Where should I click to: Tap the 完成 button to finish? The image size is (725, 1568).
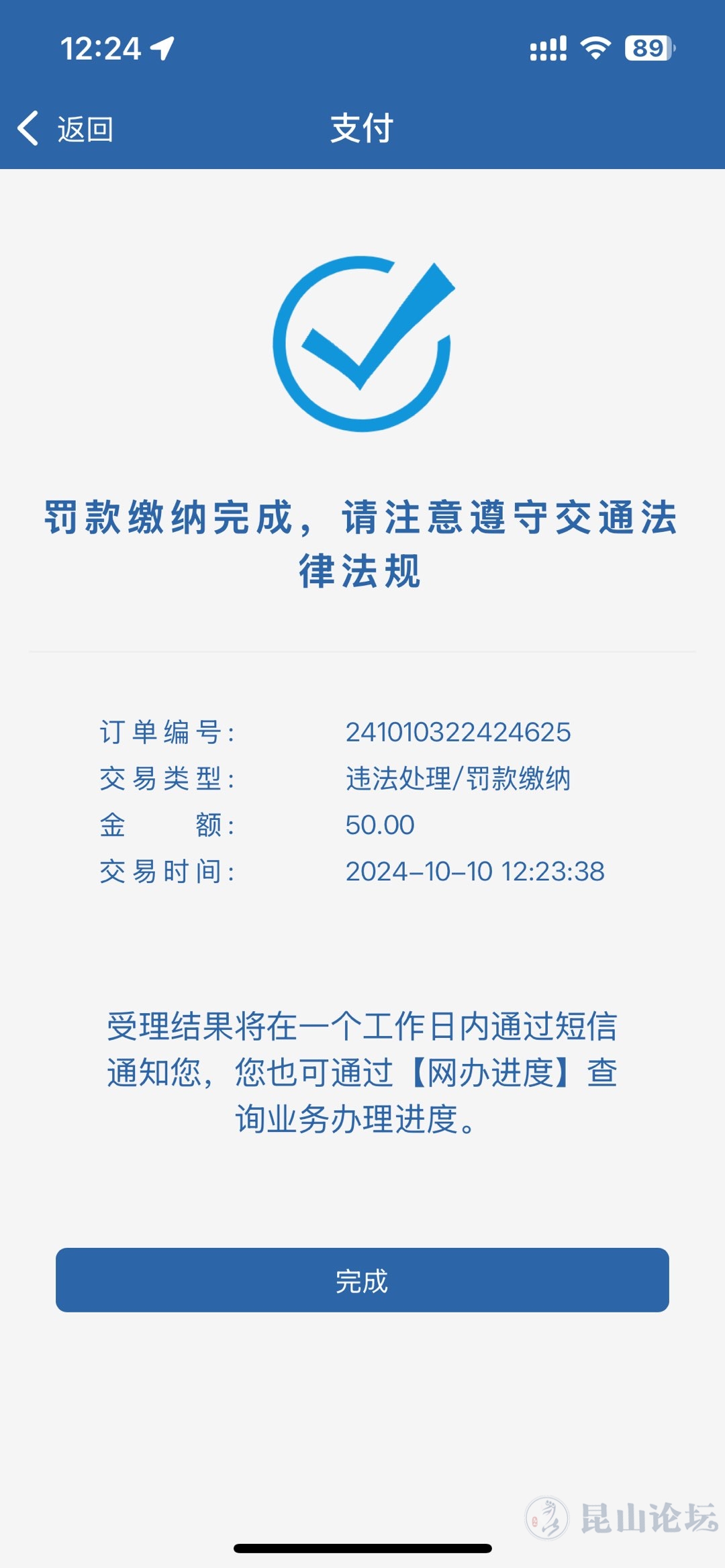[x=362, y=1280]
